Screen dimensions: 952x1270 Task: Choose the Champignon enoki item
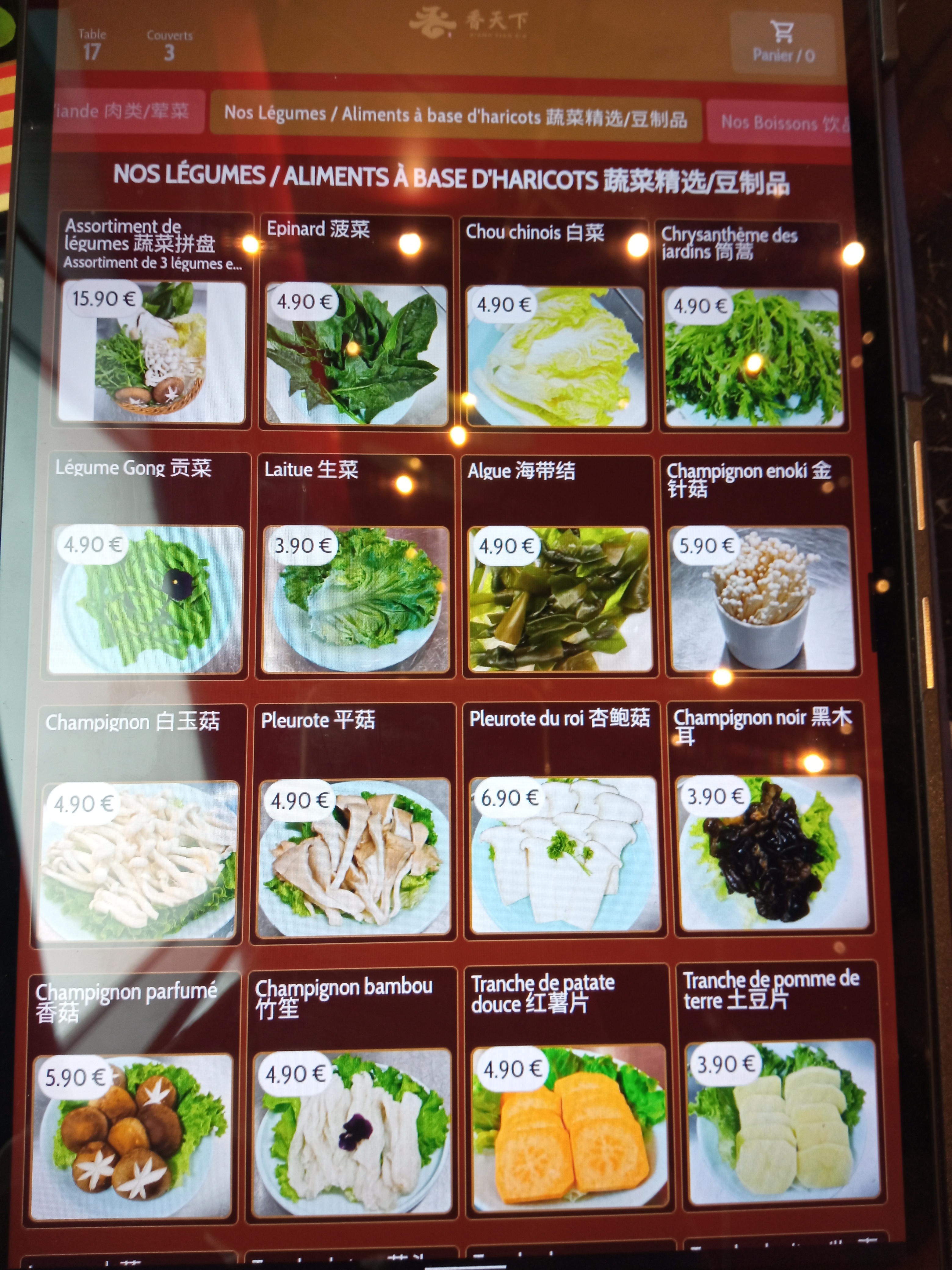(762, 597)
